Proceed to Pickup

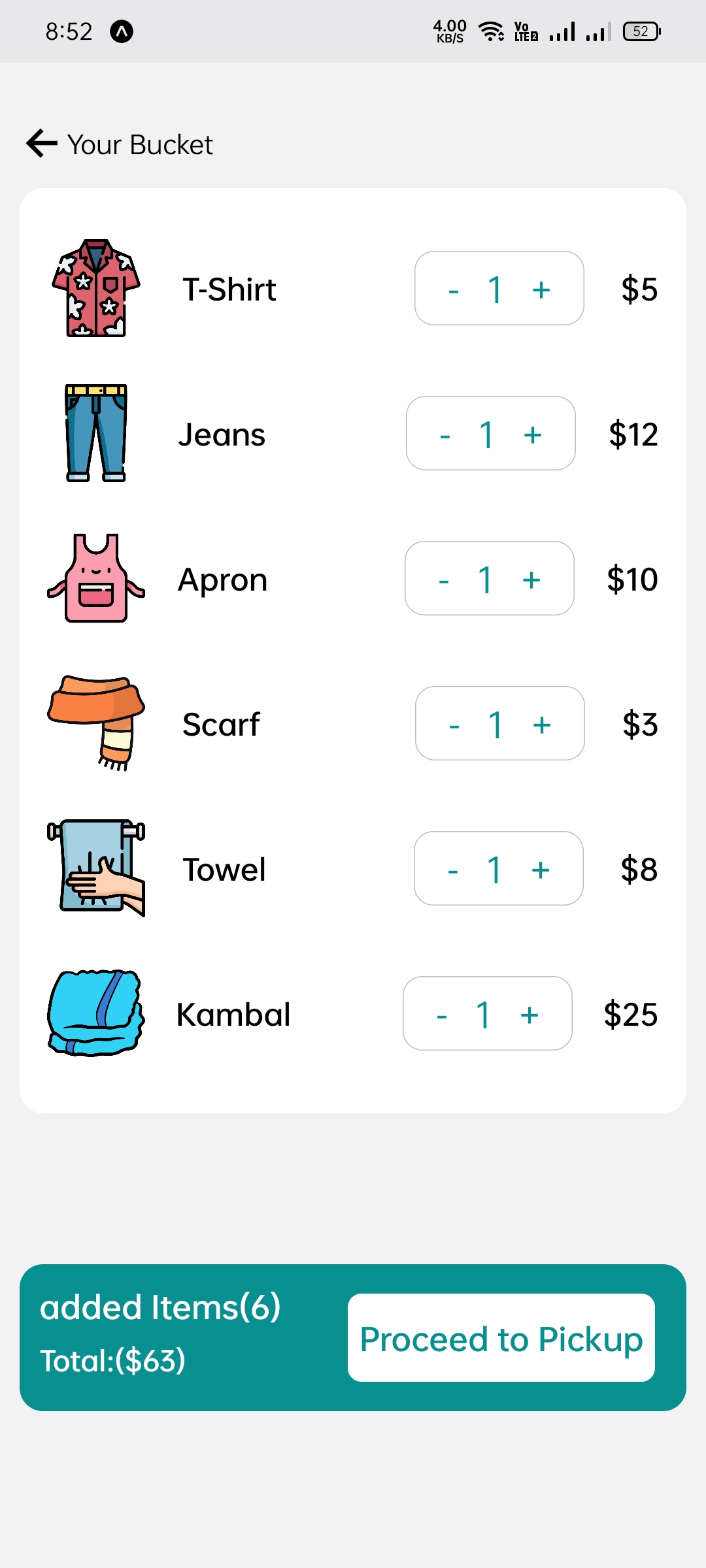tap(501, 1337)
